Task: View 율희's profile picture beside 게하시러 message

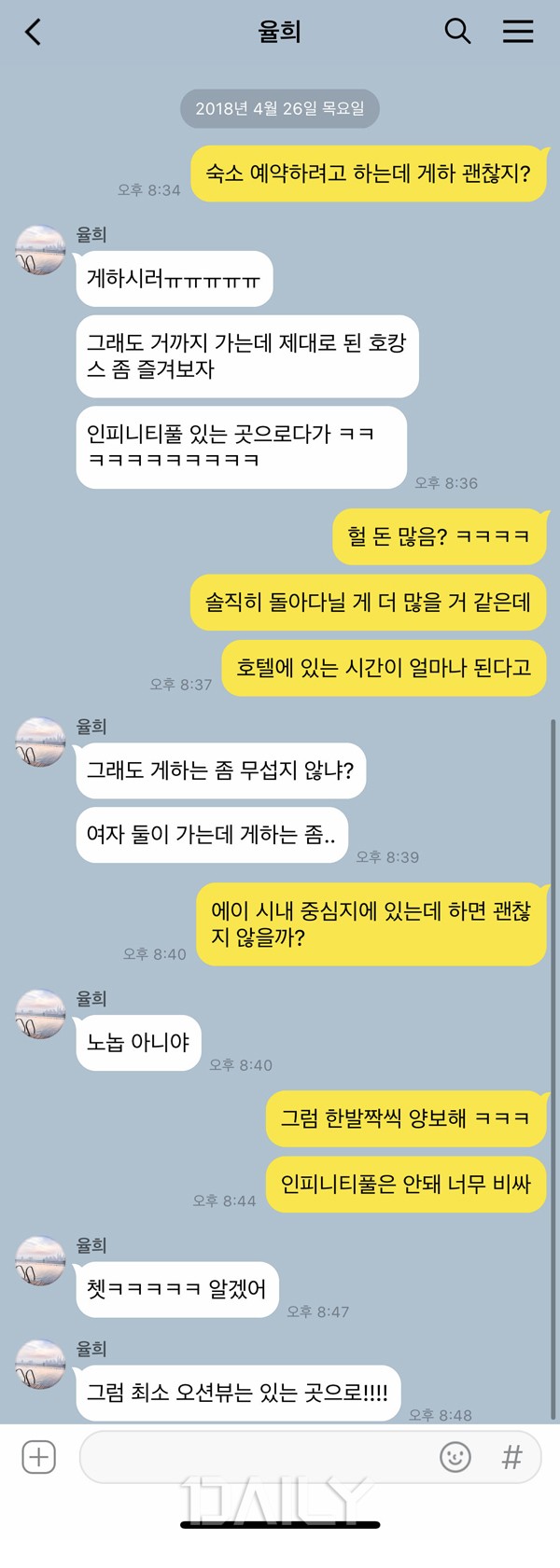Action: pos(40,250)
